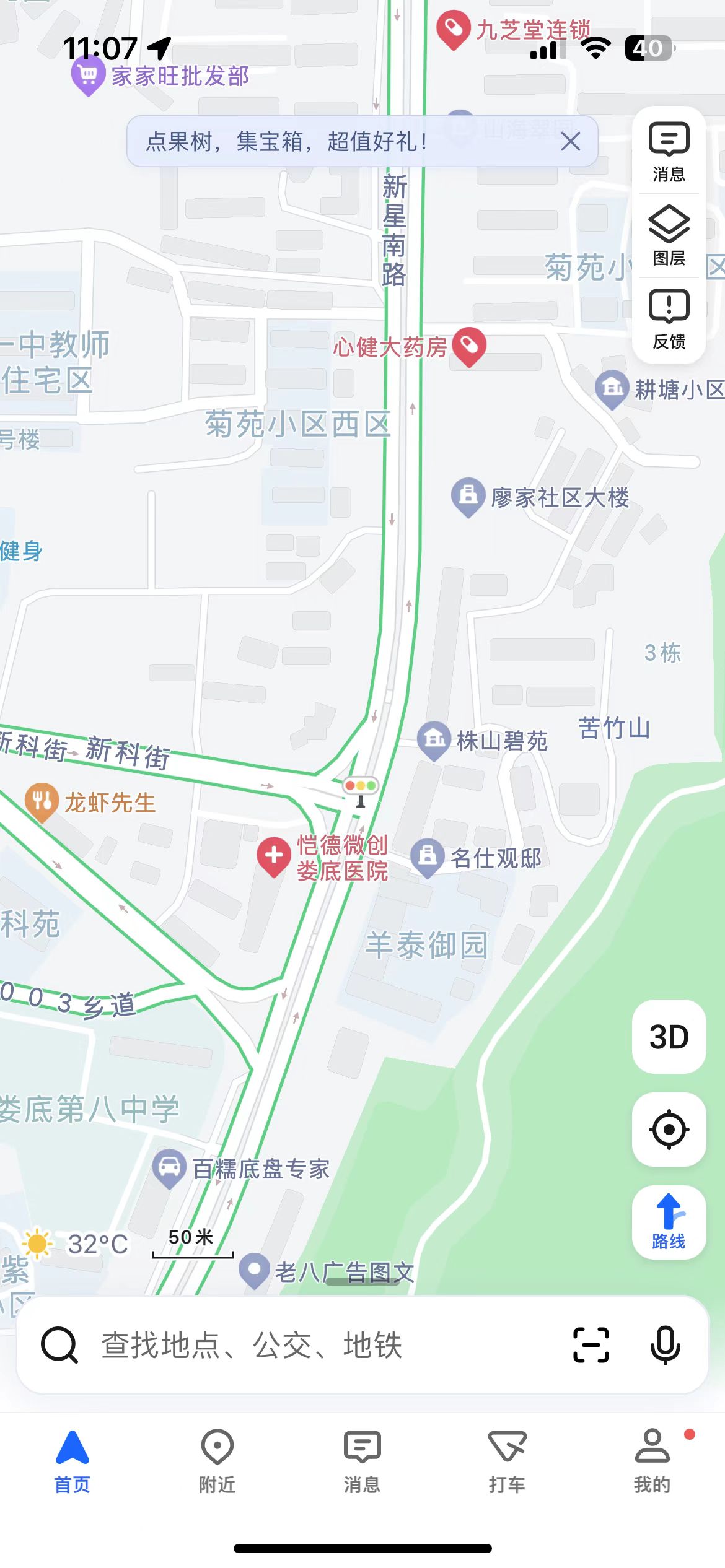Recenter the map on my location
Screen dimensions: 725x1568
point(669,1130)
